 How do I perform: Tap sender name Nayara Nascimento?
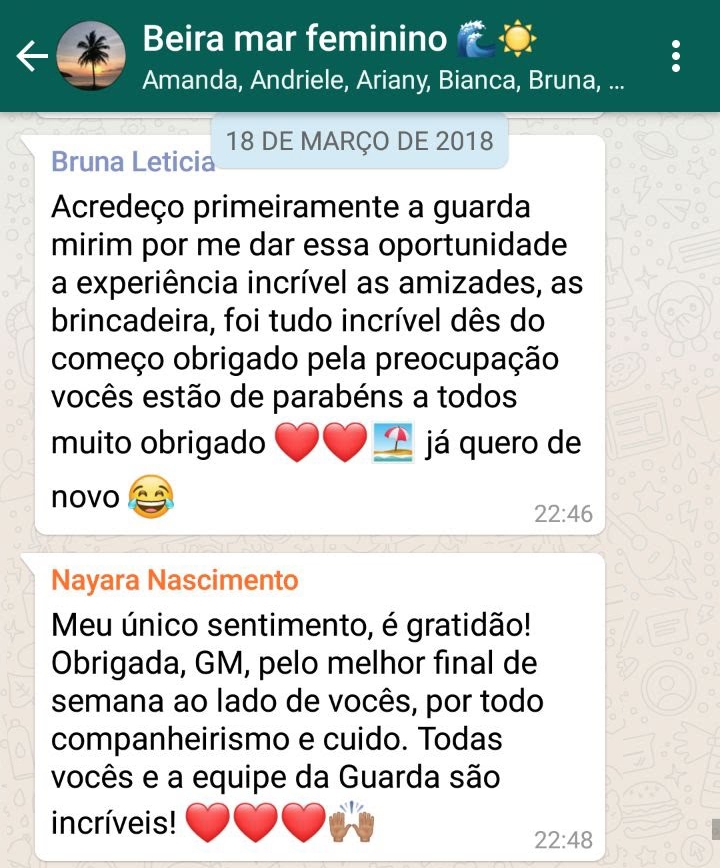tap(174, 580)
